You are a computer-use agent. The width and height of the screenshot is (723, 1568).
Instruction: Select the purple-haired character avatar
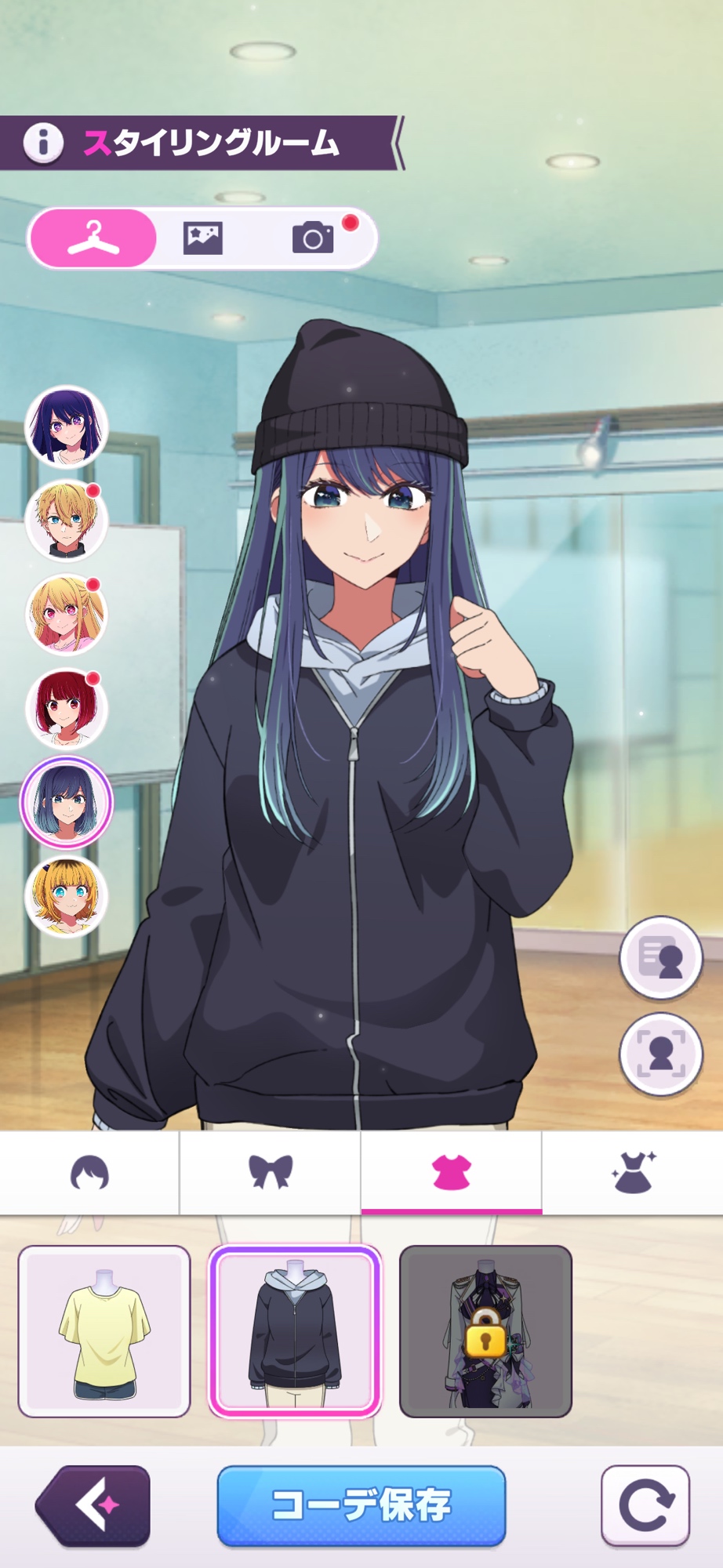[67, 426]
